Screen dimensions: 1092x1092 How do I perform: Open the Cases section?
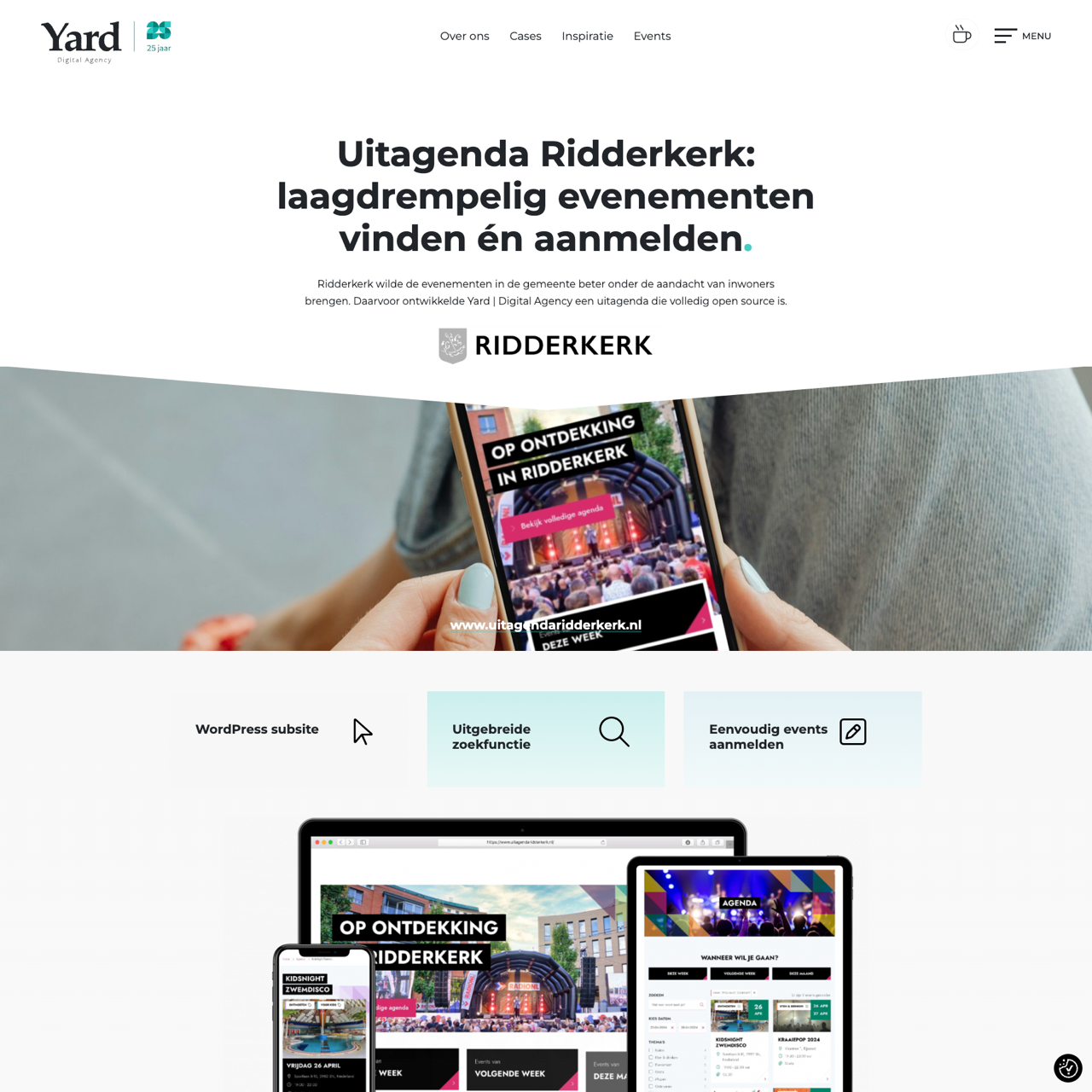click(x=526, y=36)
